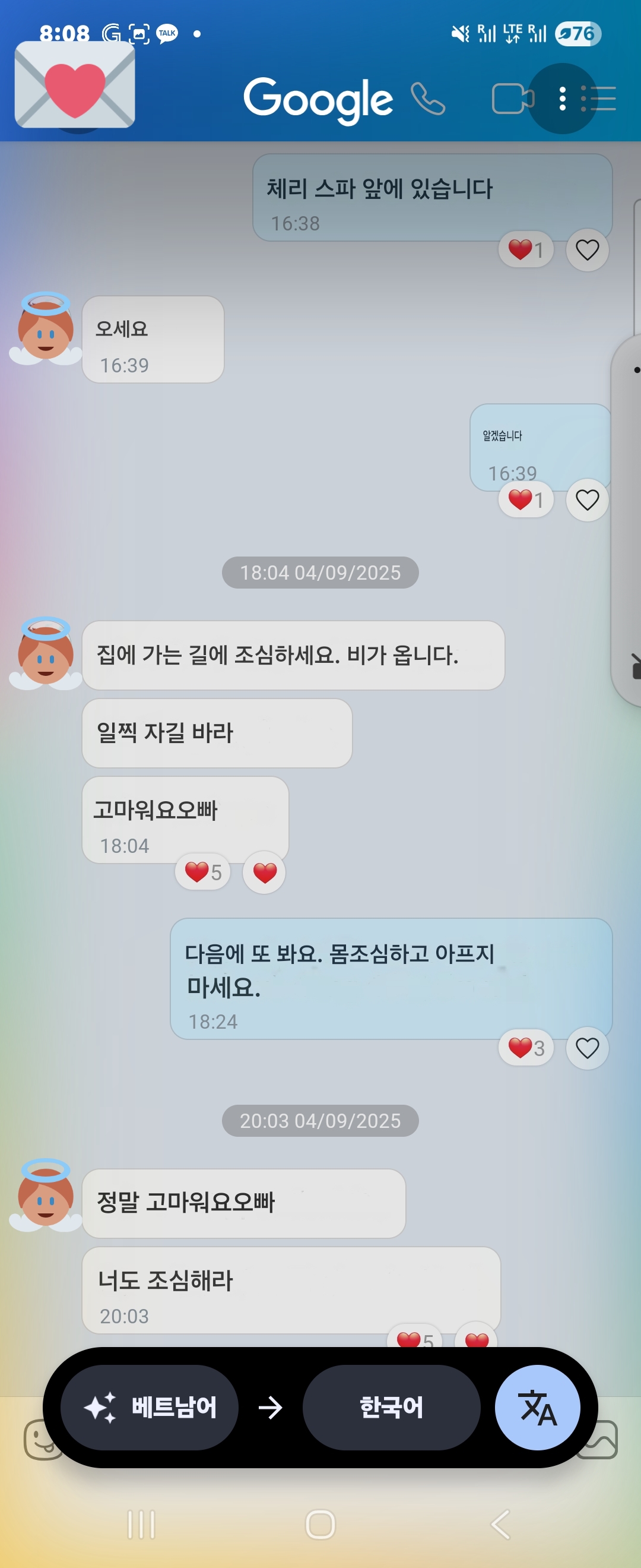Screen dimensions: 641x1568
Task: Open reaction count on 고마워요오빠 message
Action: click(203, 872)
